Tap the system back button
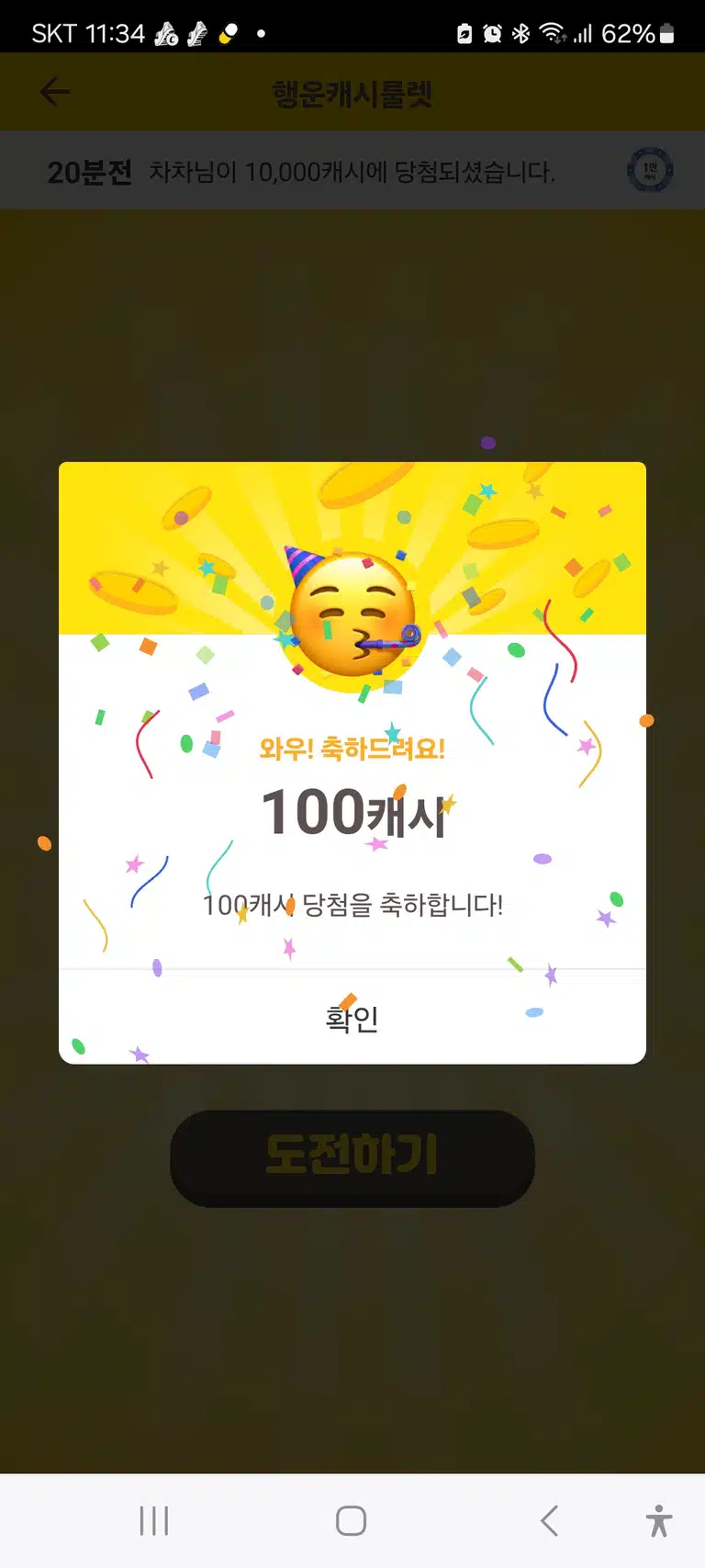This screenshot has width=705, height=1568. tap(549, 1521)
